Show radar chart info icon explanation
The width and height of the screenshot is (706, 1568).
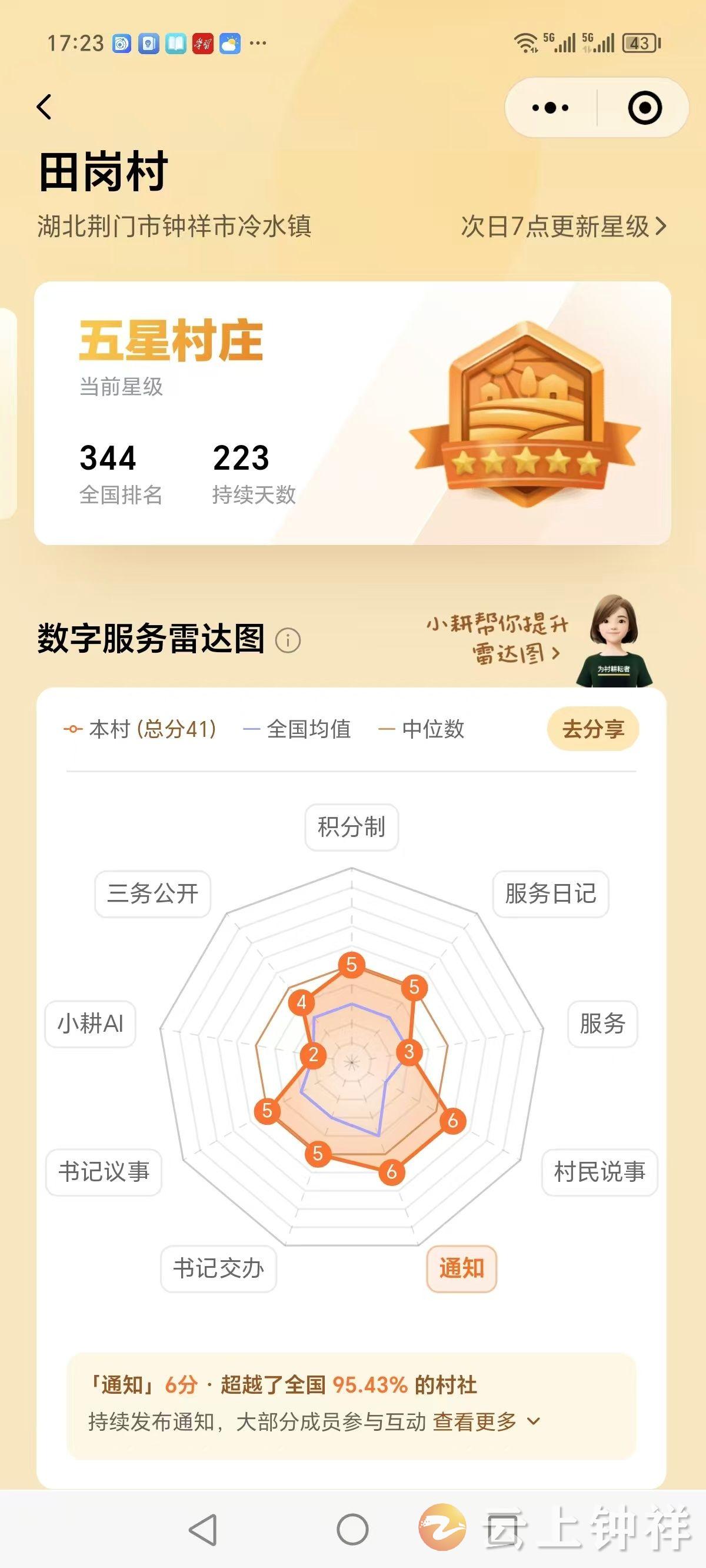click(x=288, y=640)
